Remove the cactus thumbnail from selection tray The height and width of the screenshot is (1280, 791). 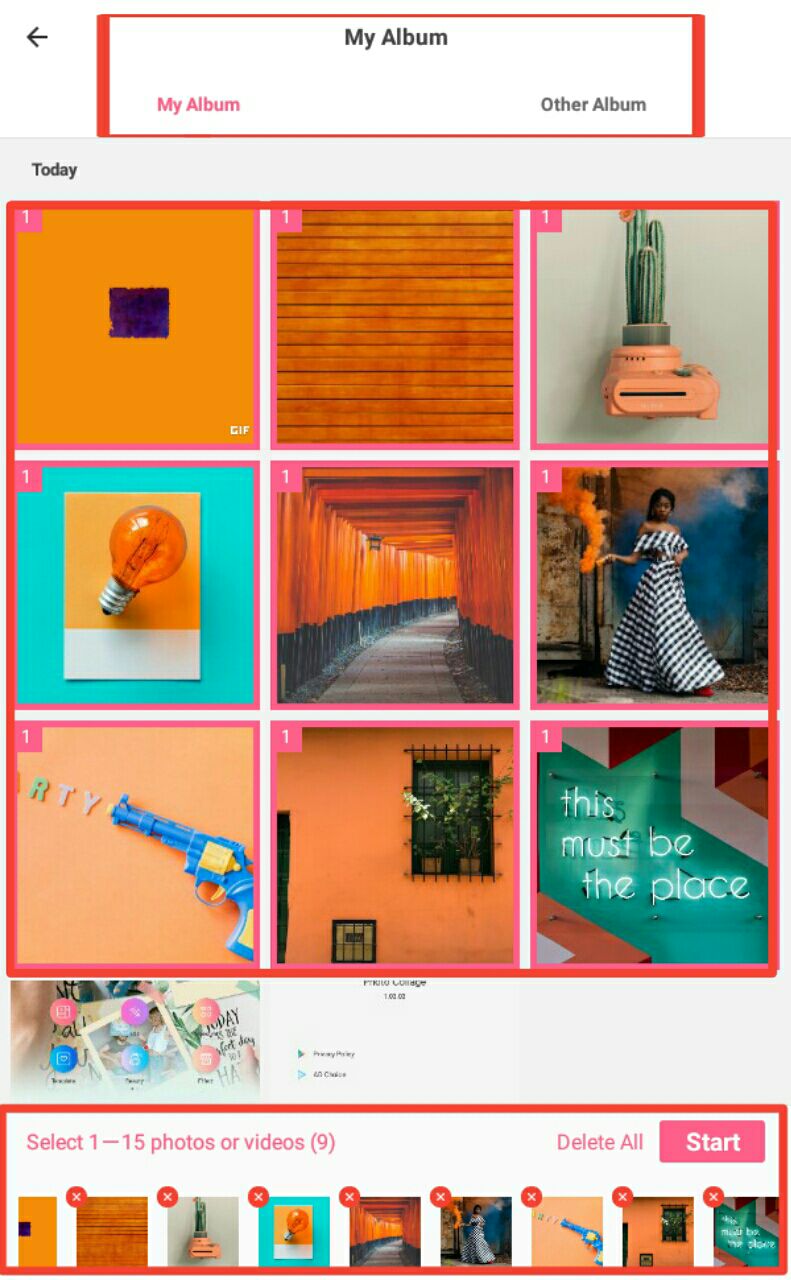pyautogui.click(x=167, y=1196)
